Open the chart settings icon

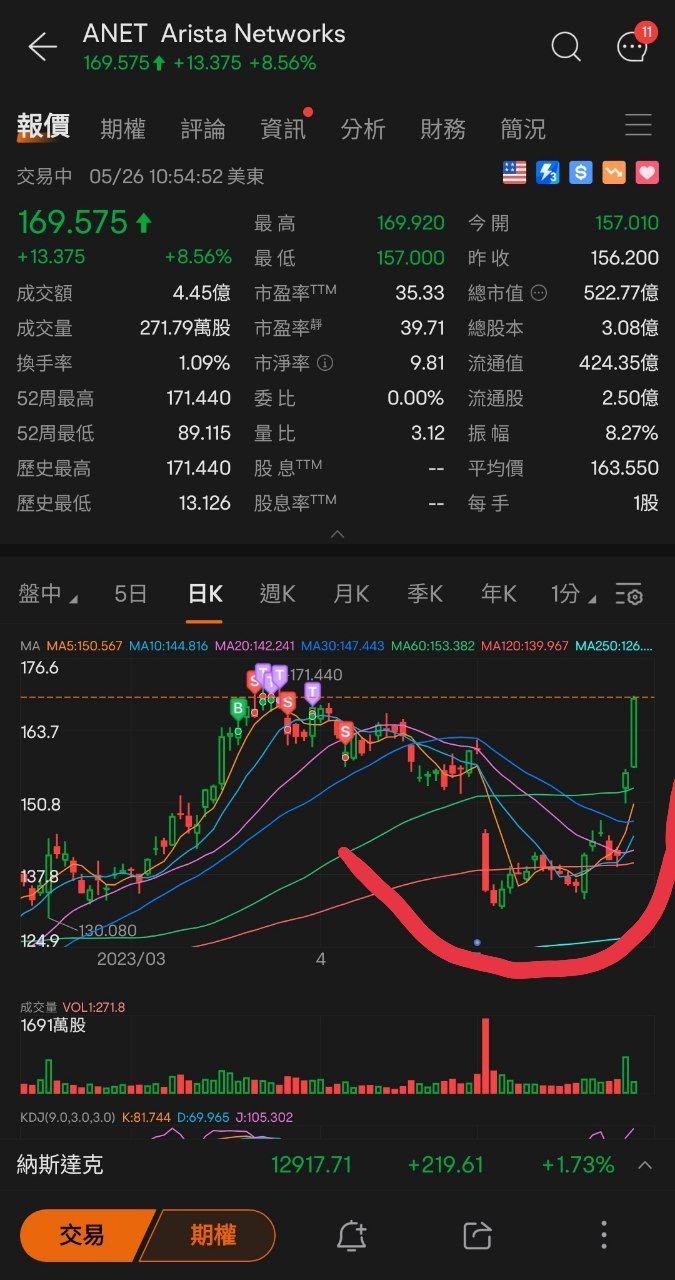(629, 594)
